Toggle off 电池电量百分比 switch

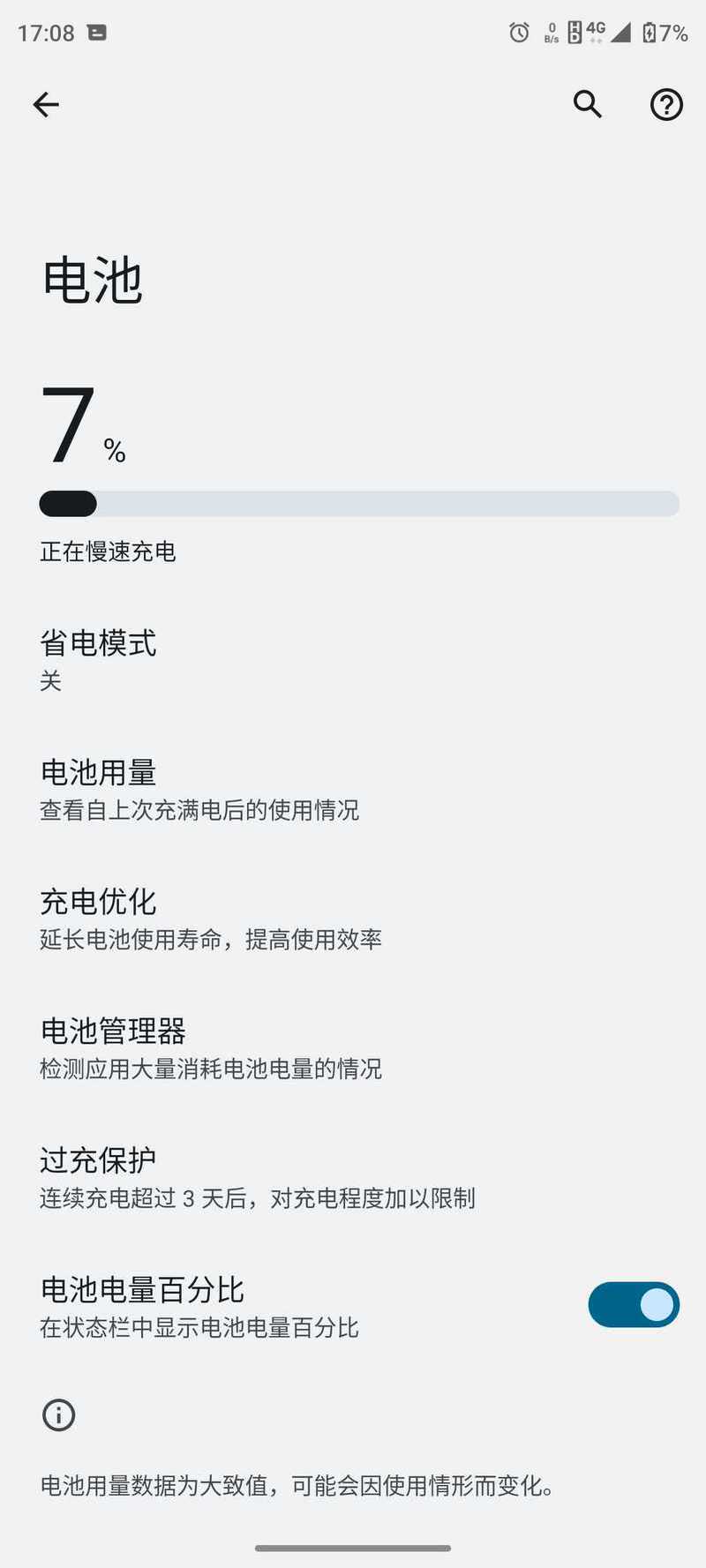click(634, 1305)
